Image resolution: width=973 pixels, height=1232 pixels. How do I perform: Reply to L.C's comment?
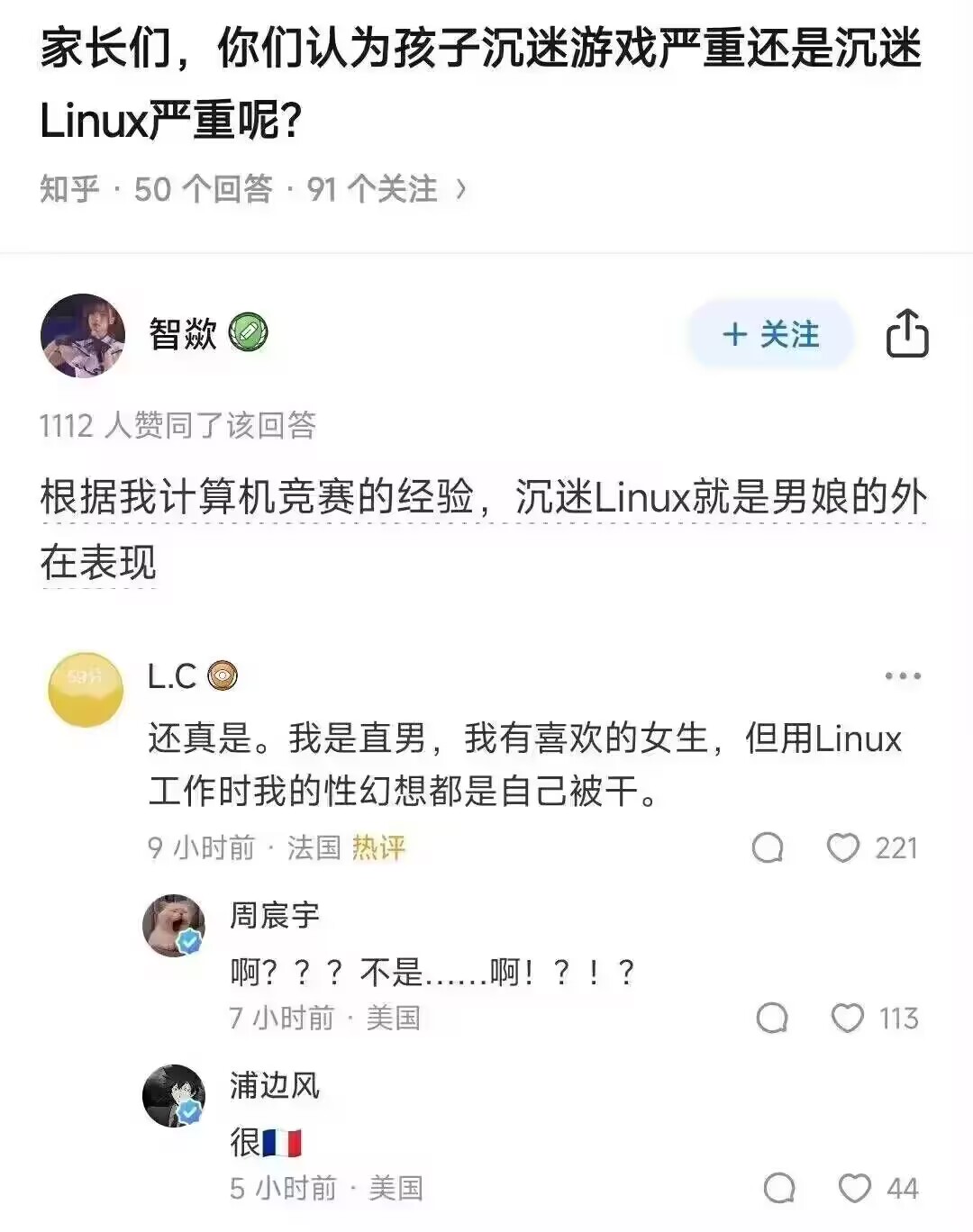[x=768, y=847]
